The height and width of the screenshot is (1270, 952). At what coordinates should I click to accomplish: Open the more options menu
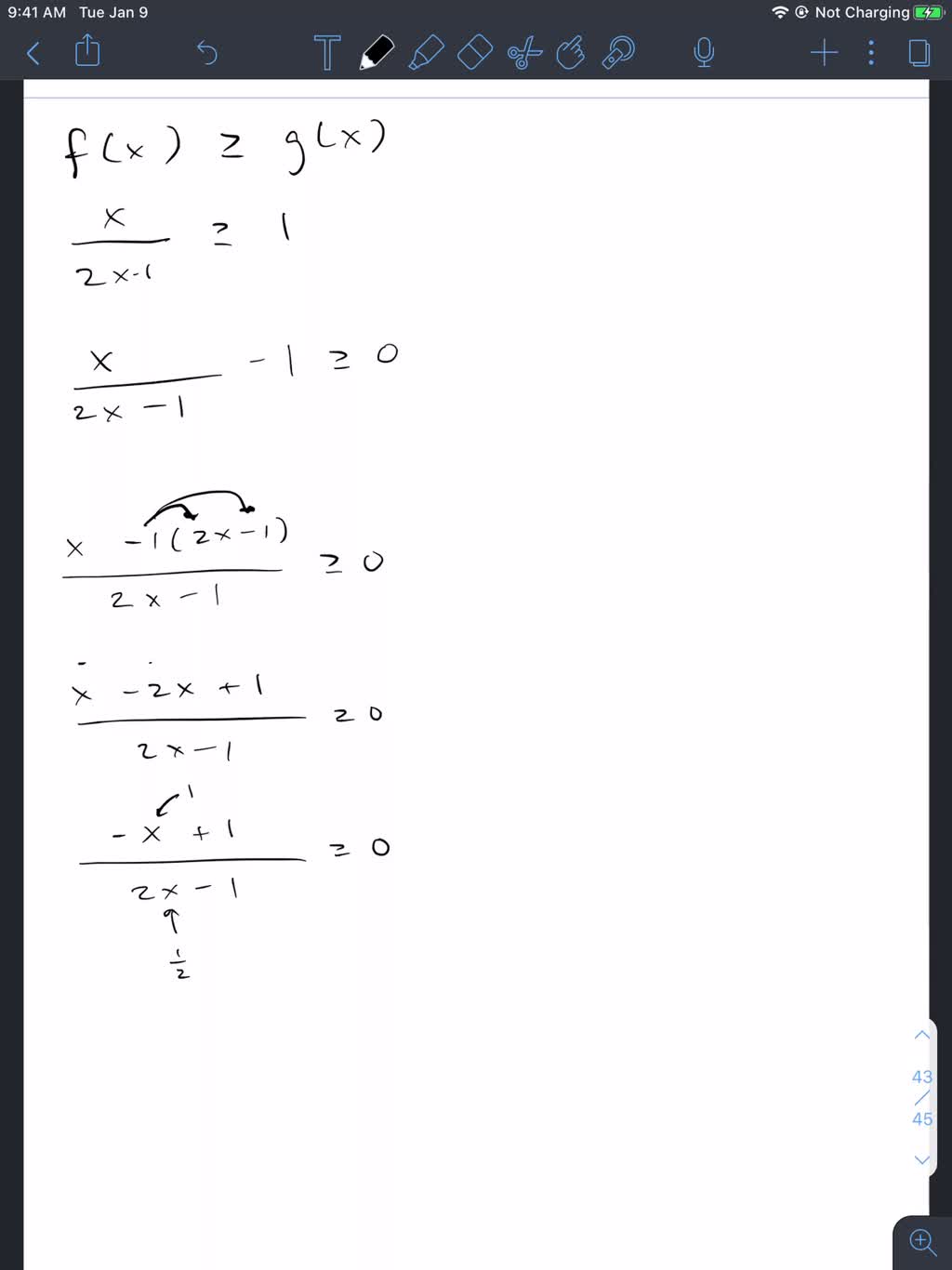[x=870, y=53]
